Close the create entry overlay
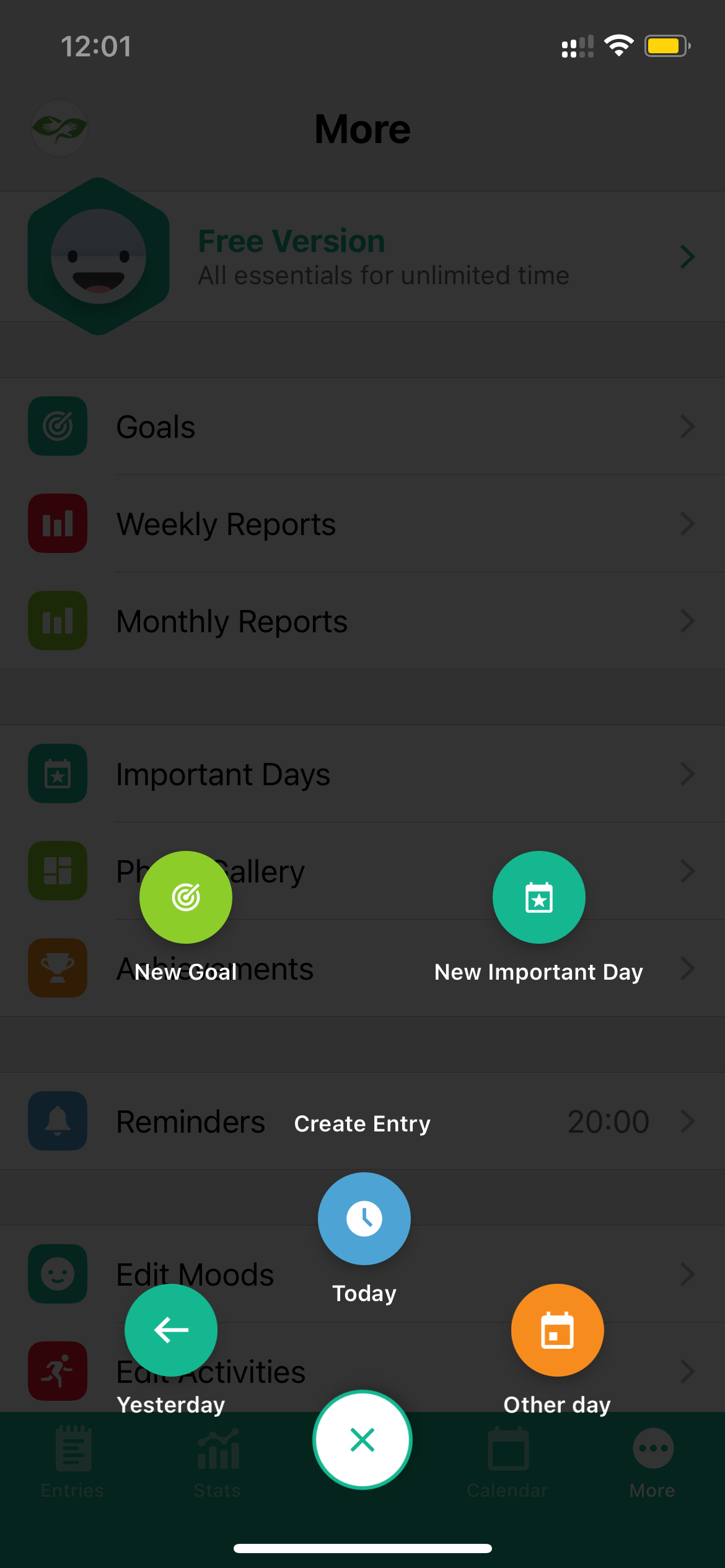The width and height of the screenshot is (725, 1568). (x=362, y=1440)
